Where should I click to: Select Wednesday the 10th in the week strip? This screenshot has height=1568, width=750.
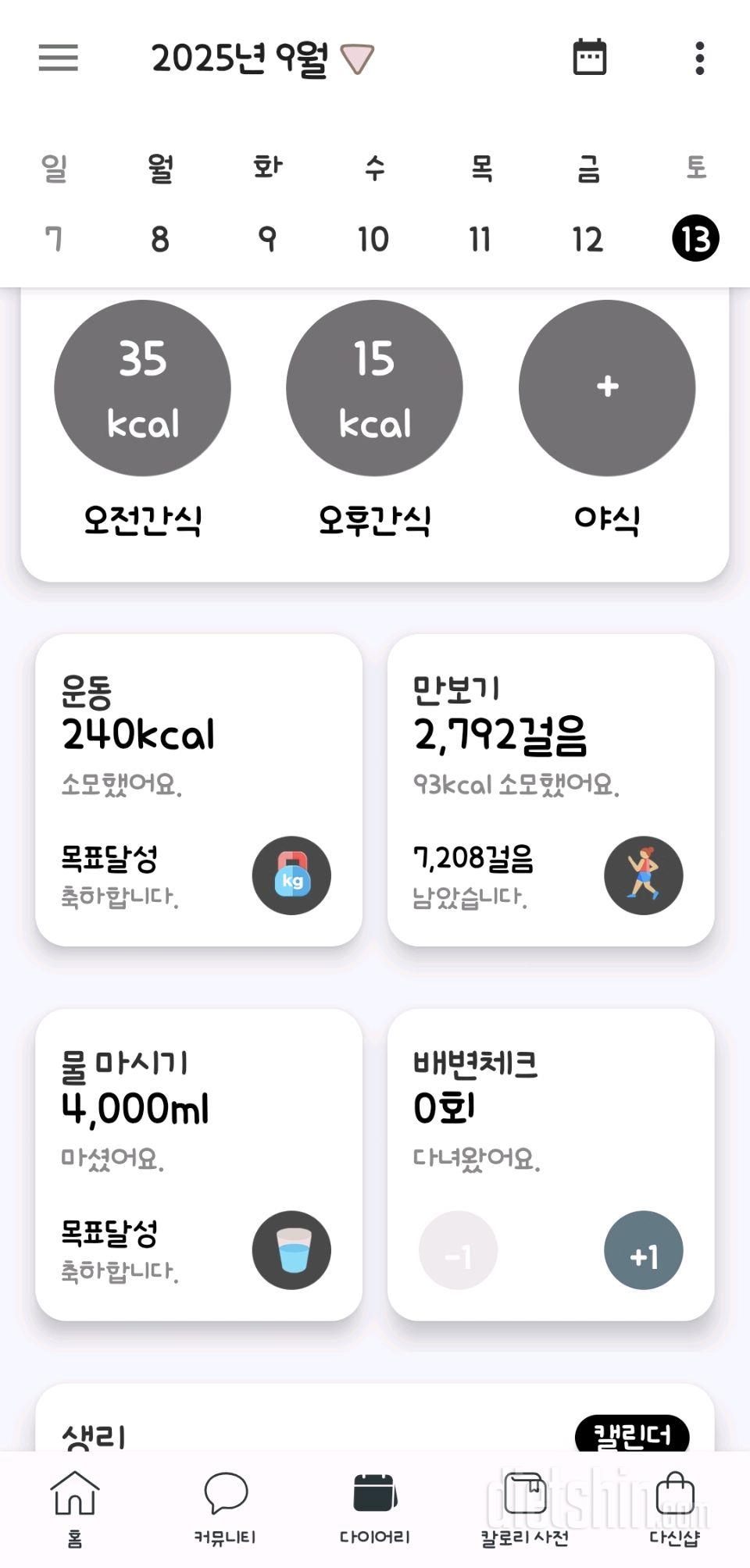[373, 239]
